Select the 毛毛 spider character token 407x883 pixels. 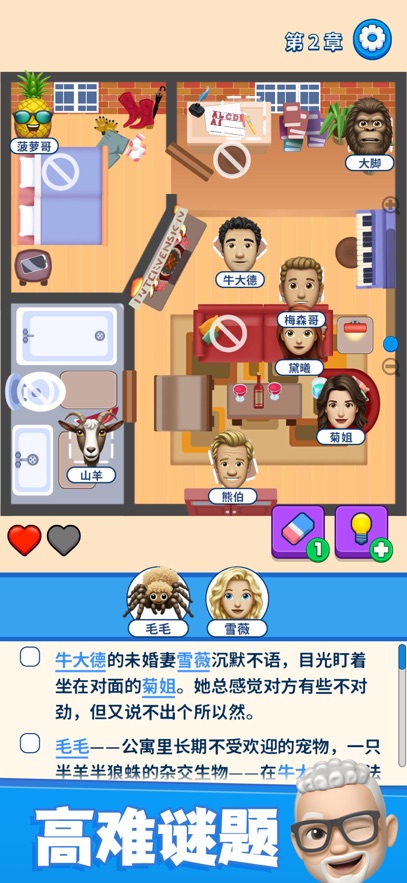(158, 601)
